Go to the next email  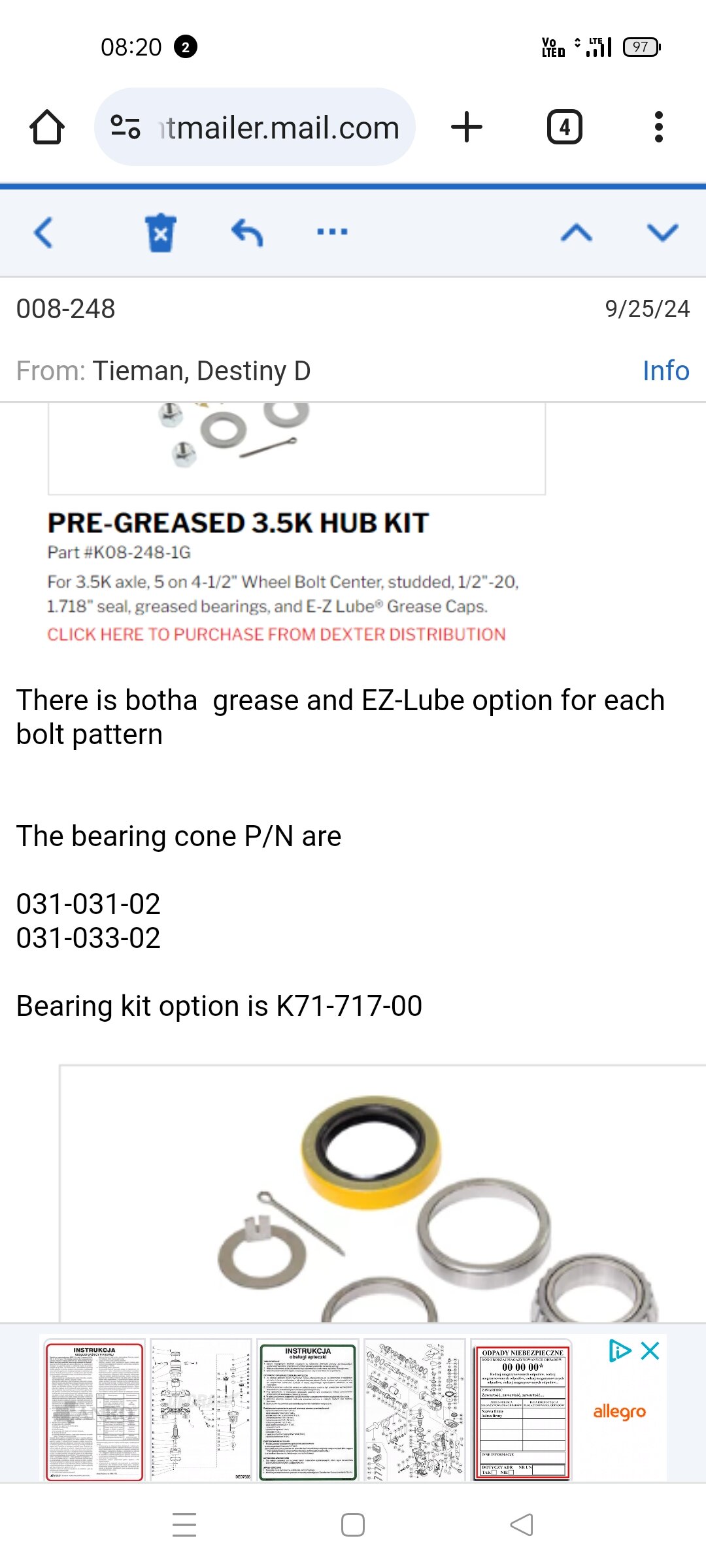click(663, 233)
